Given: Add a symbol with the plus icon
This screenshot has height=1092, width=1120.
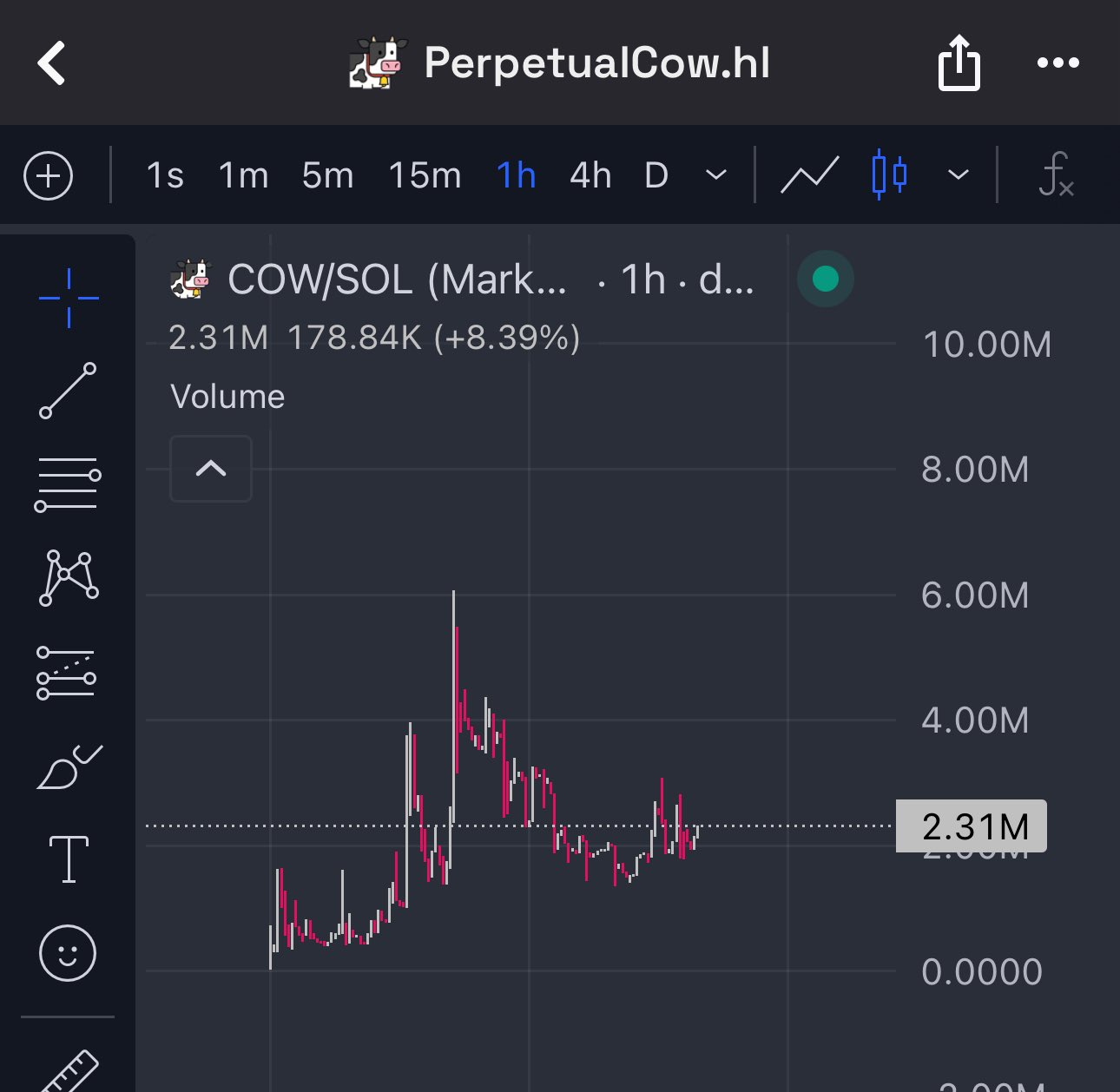Looking at the screenshot, I should pyautogui.click(x=48, y=176).
